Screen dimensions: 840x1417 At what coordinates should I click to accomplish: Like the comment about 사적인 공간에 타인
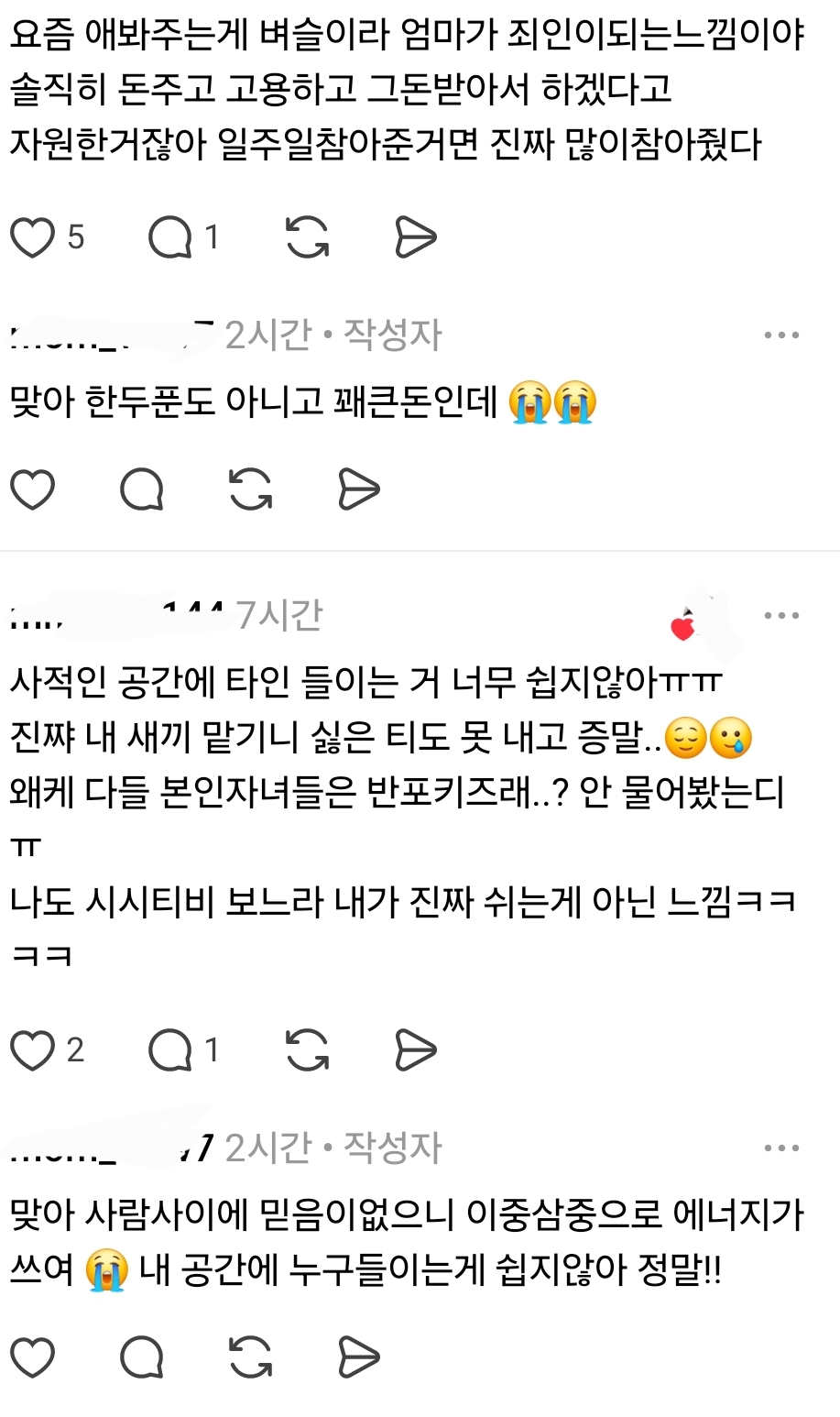tap(33, 1050)
